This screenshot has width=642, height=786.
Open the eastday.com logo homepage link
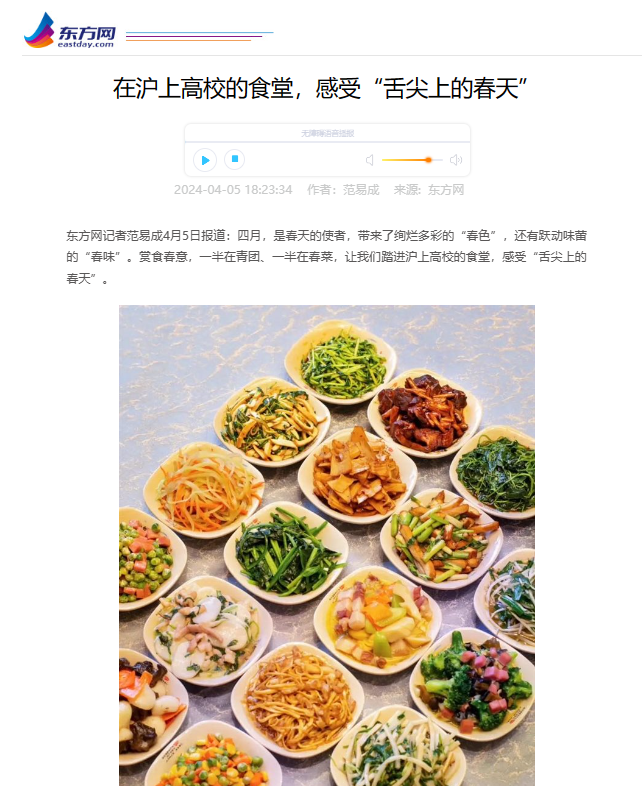point(70,31)
